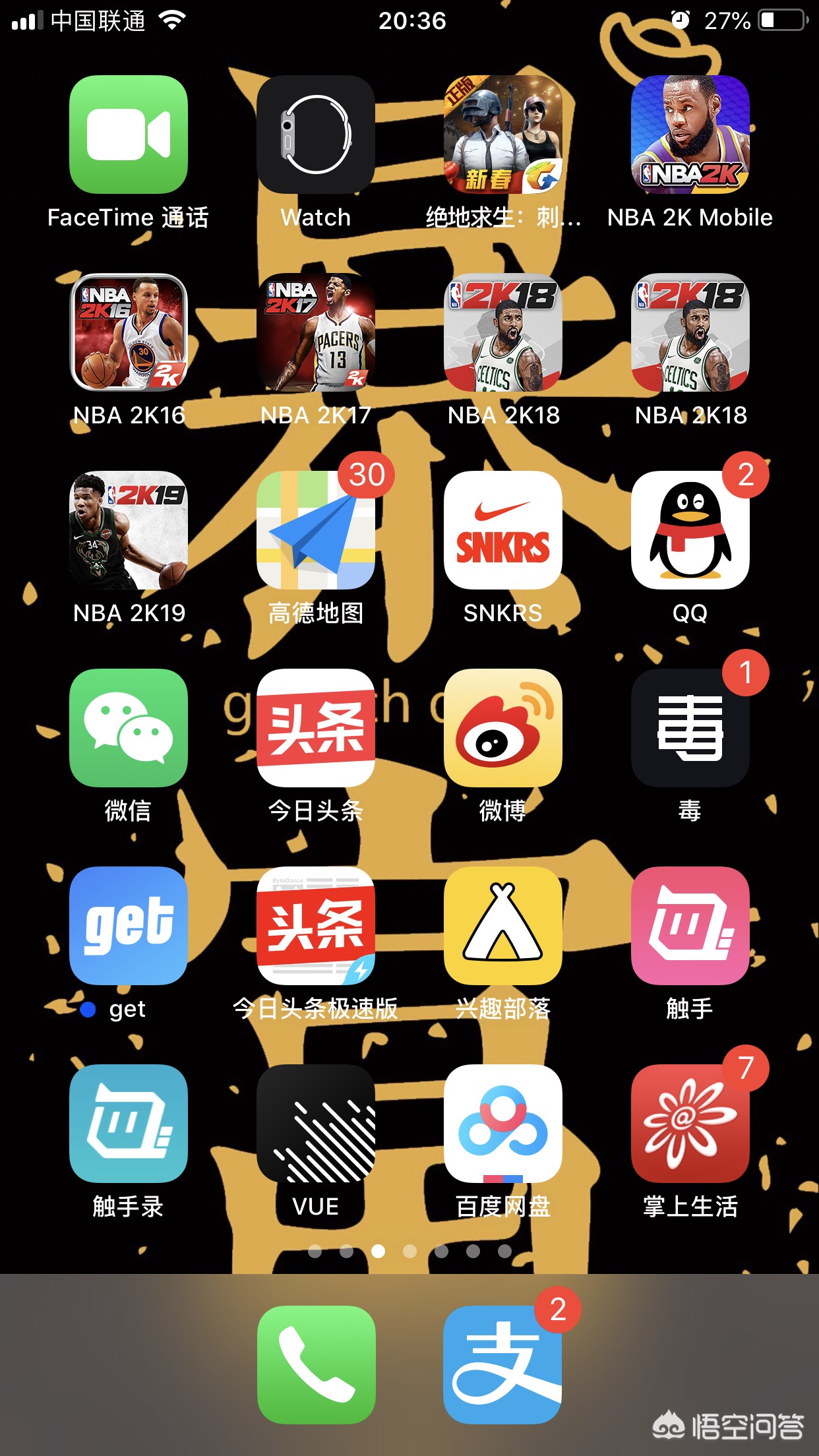The image size is (819, 1456).
Task: Open 微信 (WeChat)
Action: point(129,728)
